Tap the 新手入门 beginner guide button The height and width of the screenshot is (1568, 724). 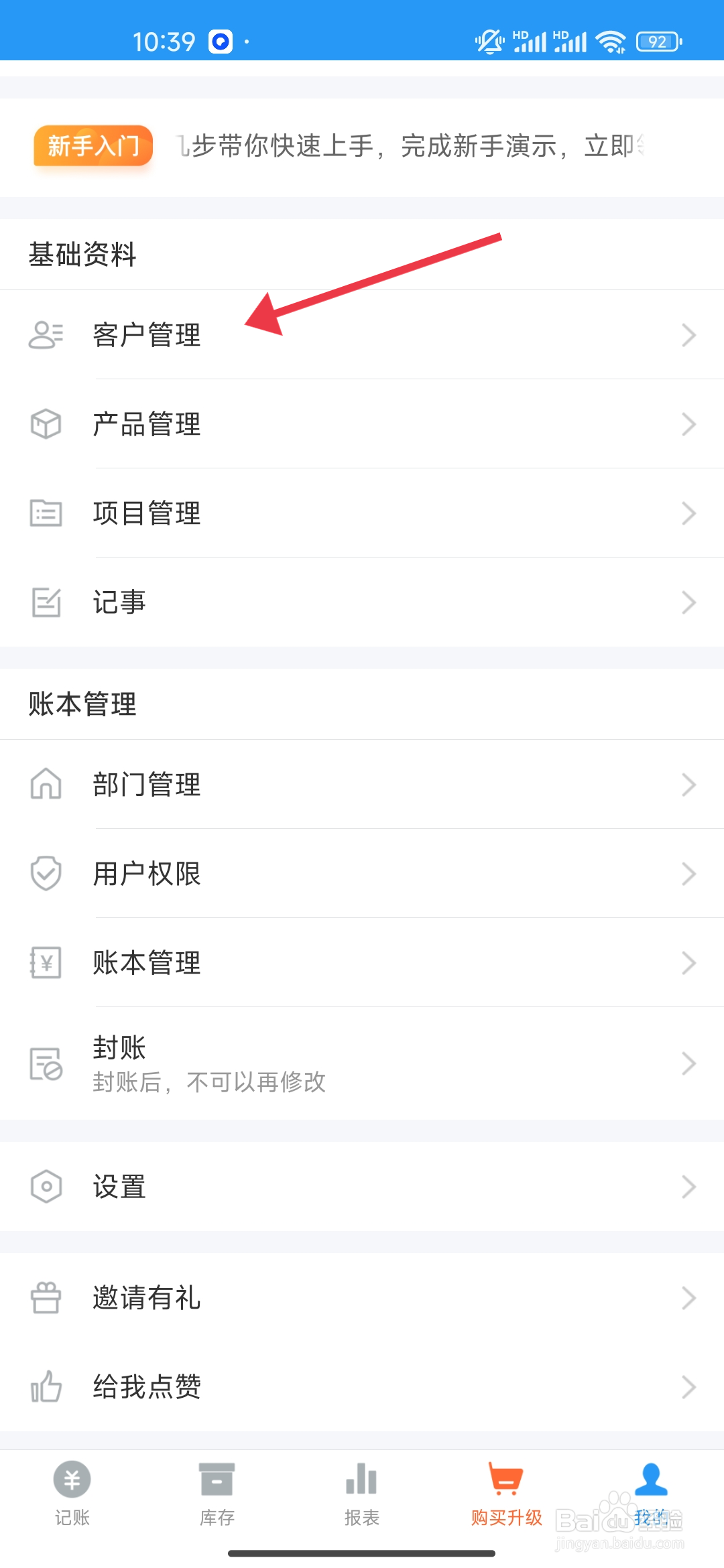point(93,145)
